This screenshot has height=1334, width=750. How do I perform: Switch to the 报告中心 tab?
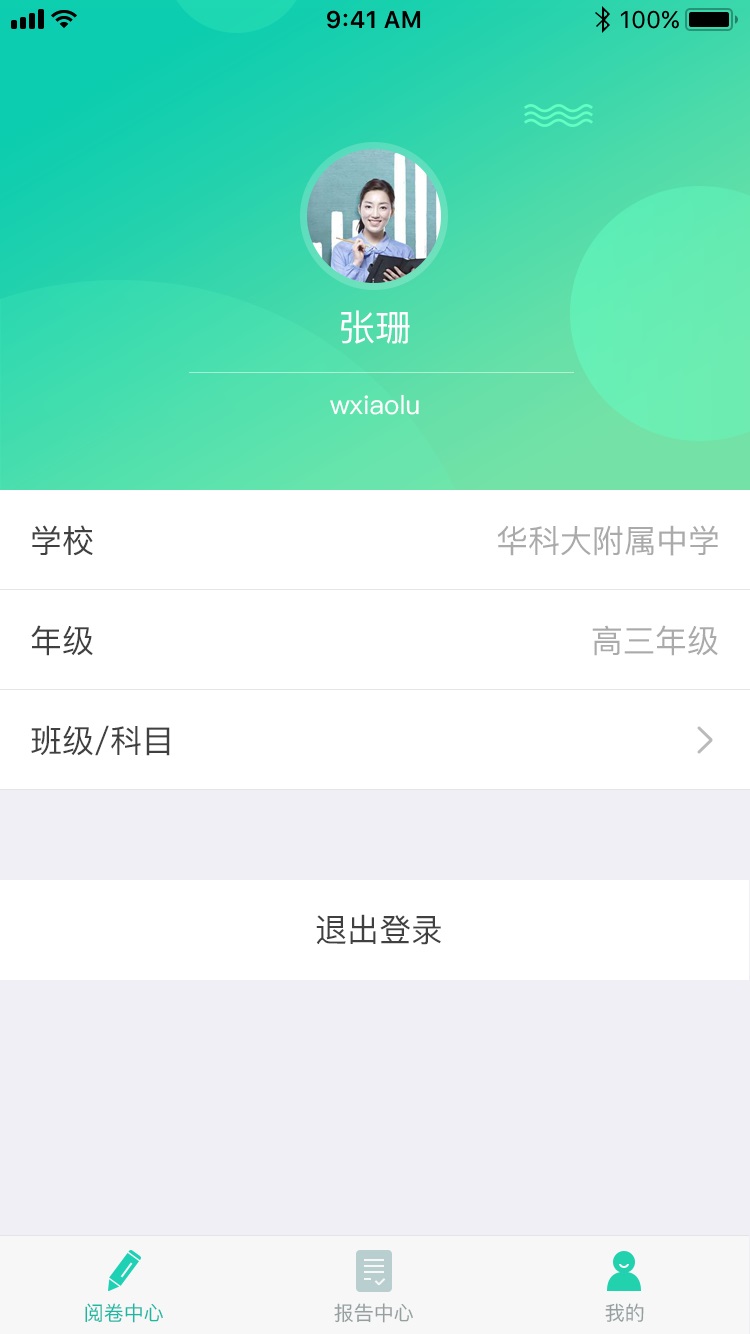coord(374,1285)
